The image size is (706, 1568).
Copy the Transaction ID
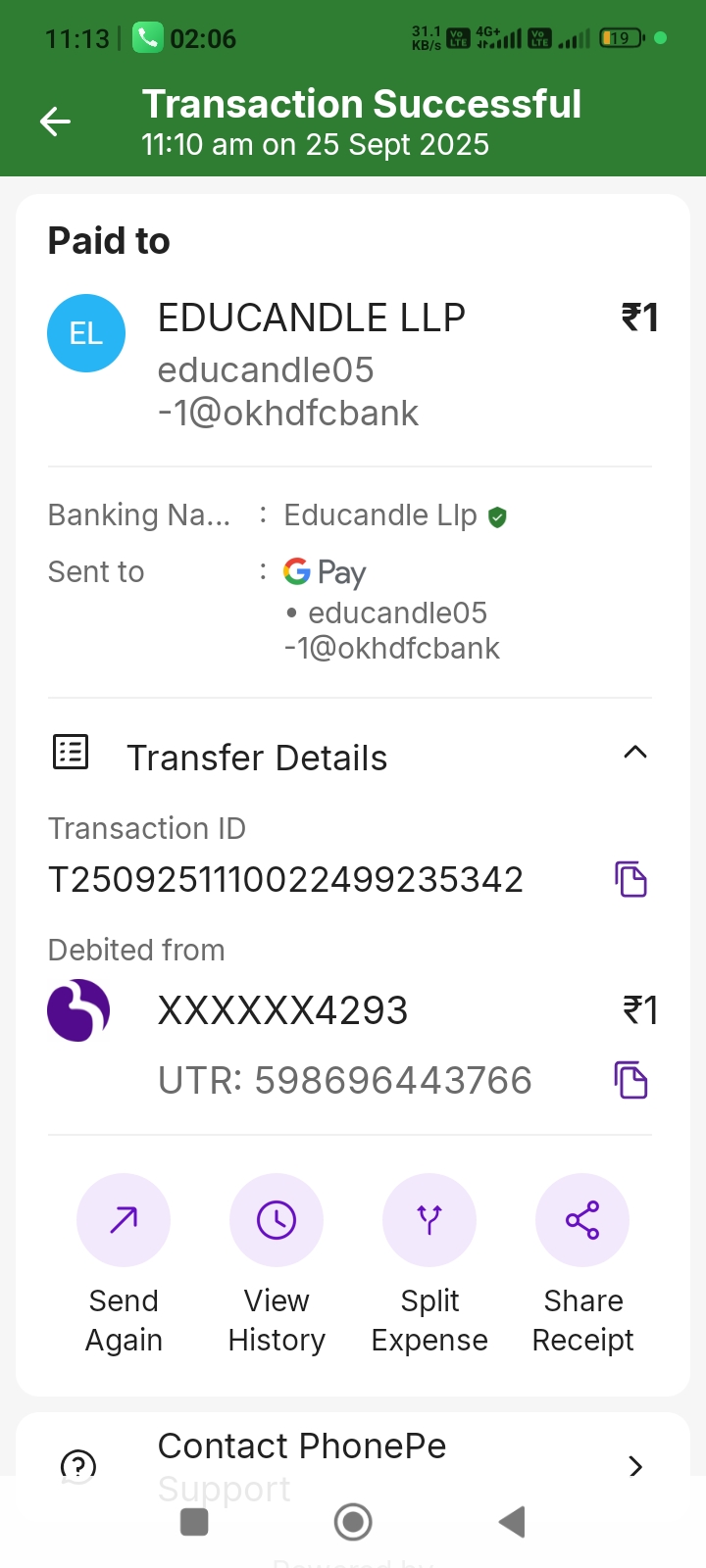click(x=630, y=879)
